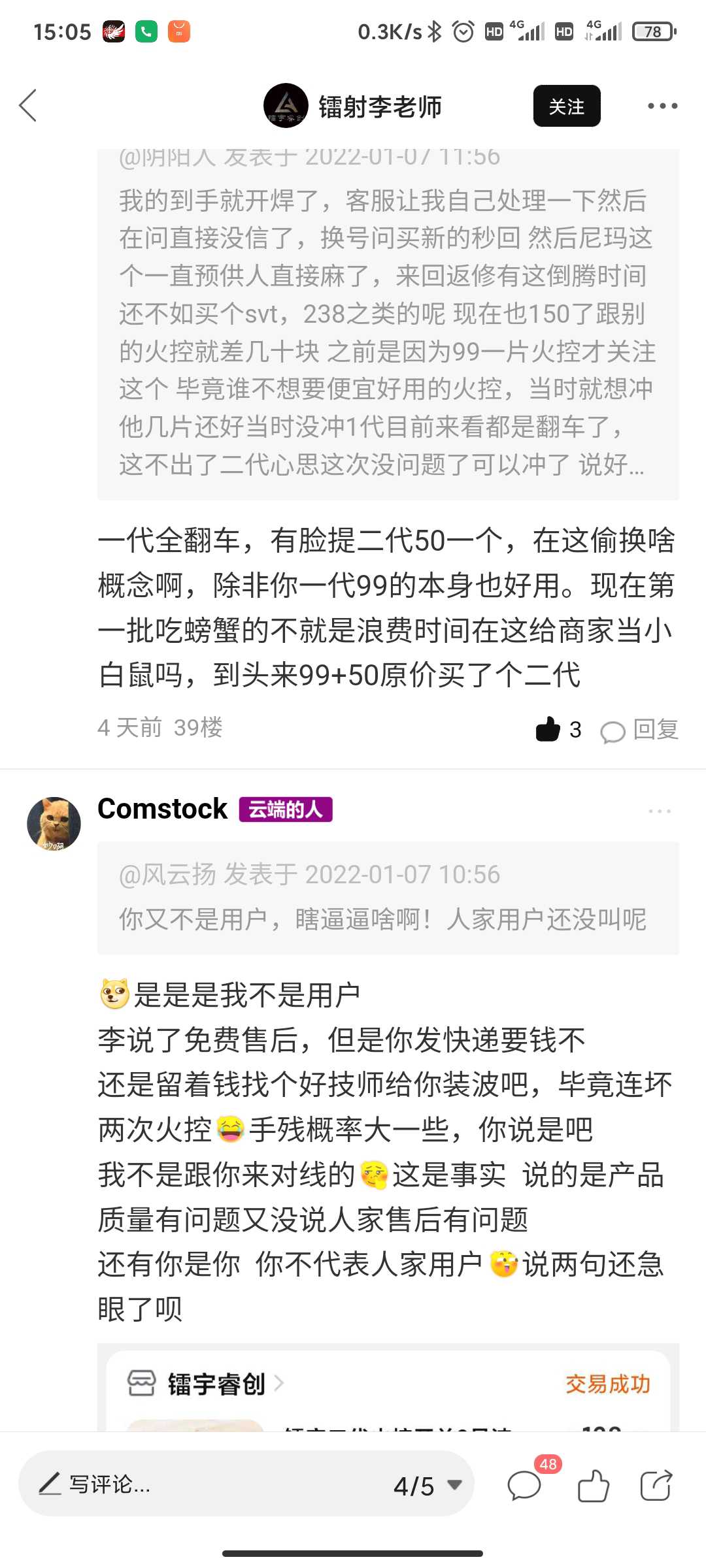Expand the quoted comment from 阴阳人
The image size is (706, 1568).
pos(387,327)
